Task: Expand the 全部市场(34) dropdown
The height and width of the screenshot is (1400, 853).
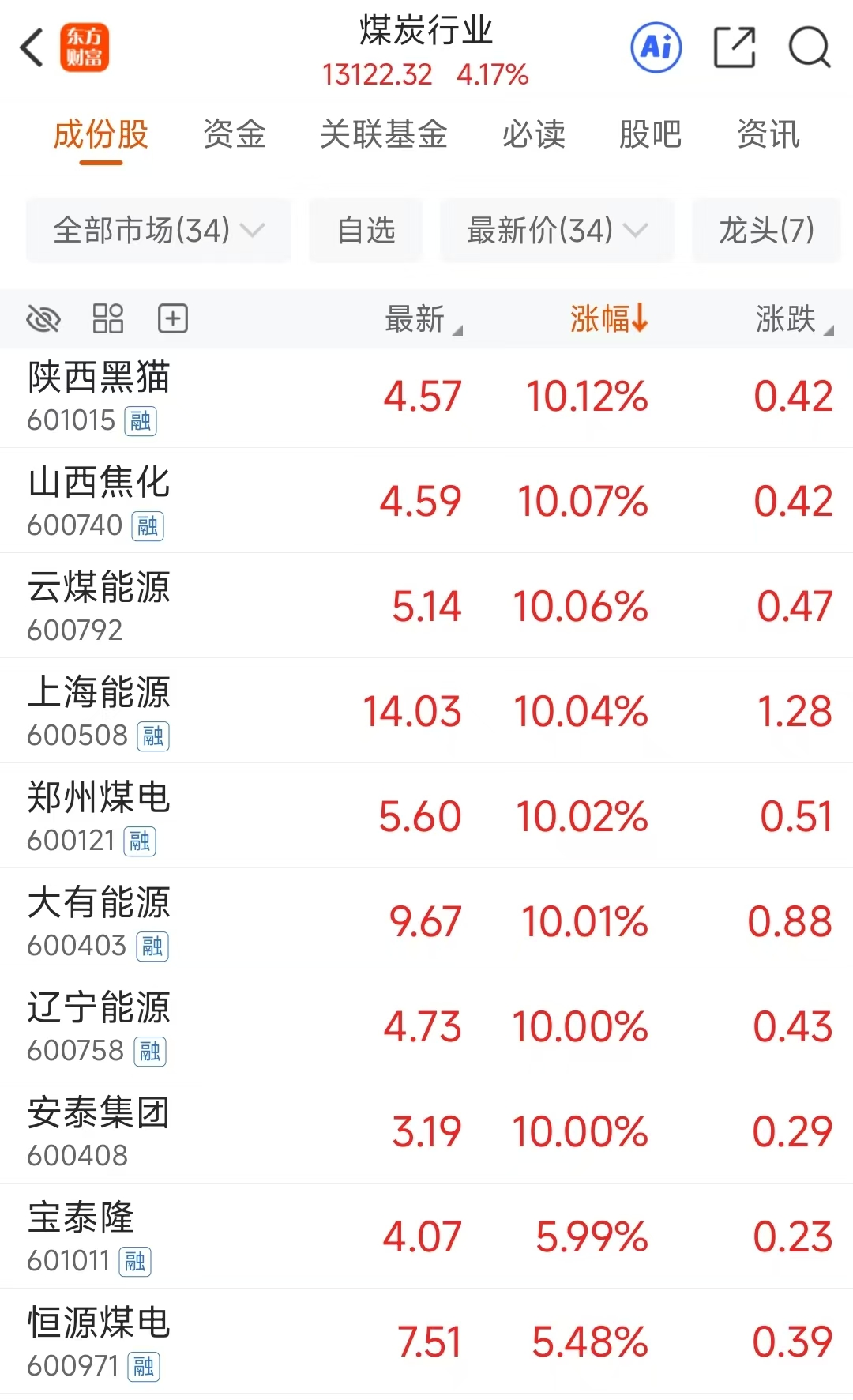Action: 157,230
